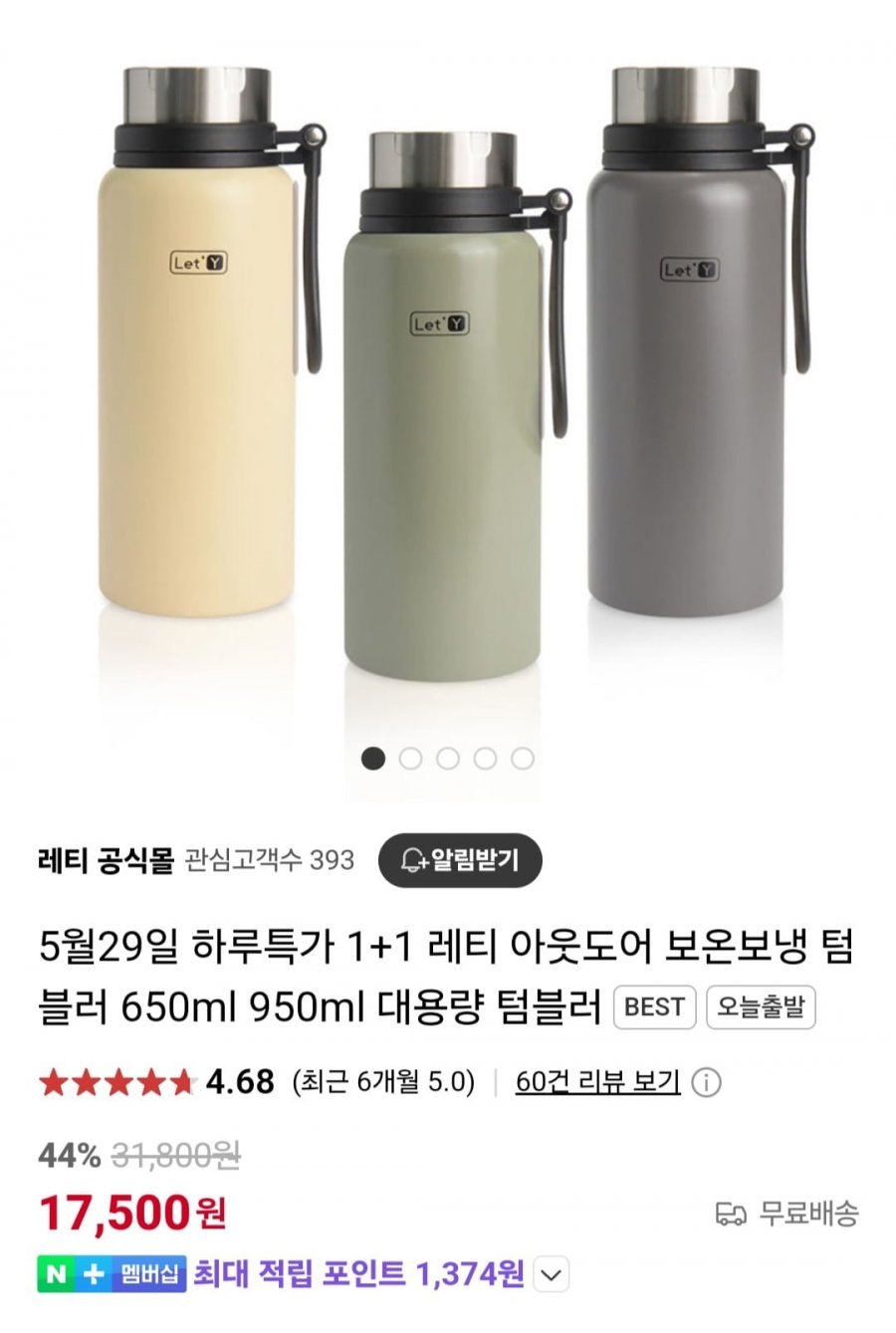Open the 60건 리뷰 보기 reviews link
Screen dimensions: 896x1333
point(597,1082)
